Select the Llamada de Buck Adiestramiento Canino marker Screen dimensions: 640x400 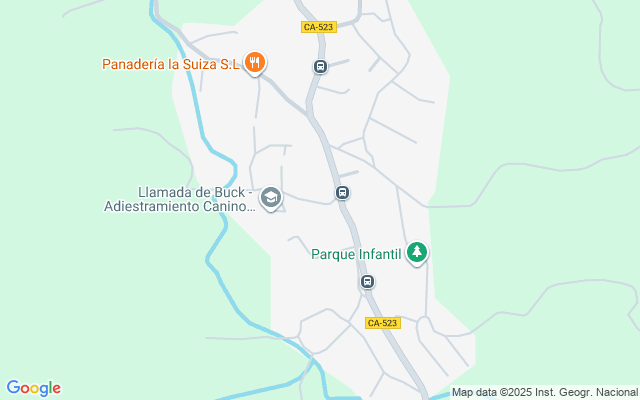(270, 198)
